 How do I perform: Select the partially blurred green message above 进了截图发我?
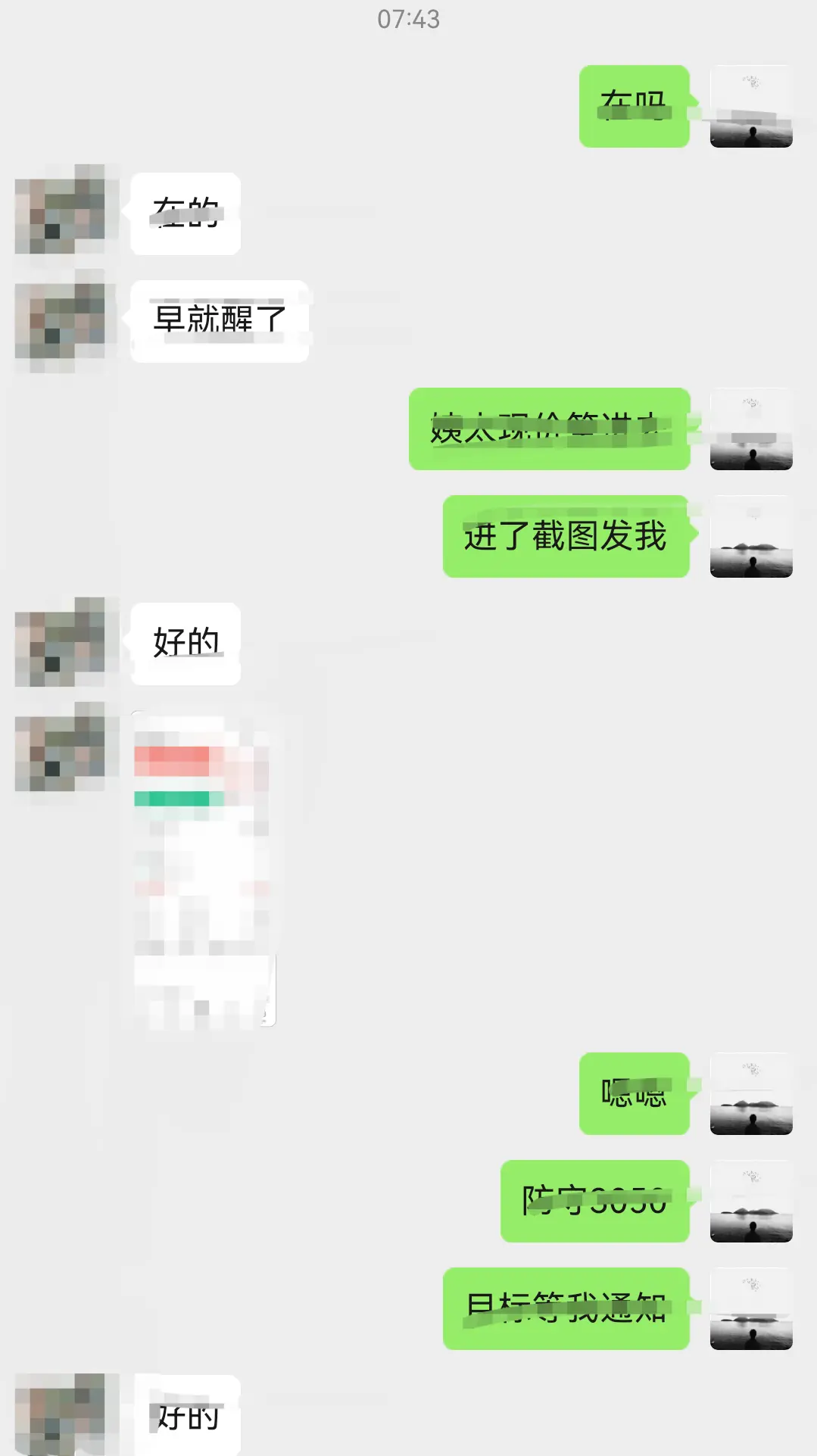coord(549,429)
